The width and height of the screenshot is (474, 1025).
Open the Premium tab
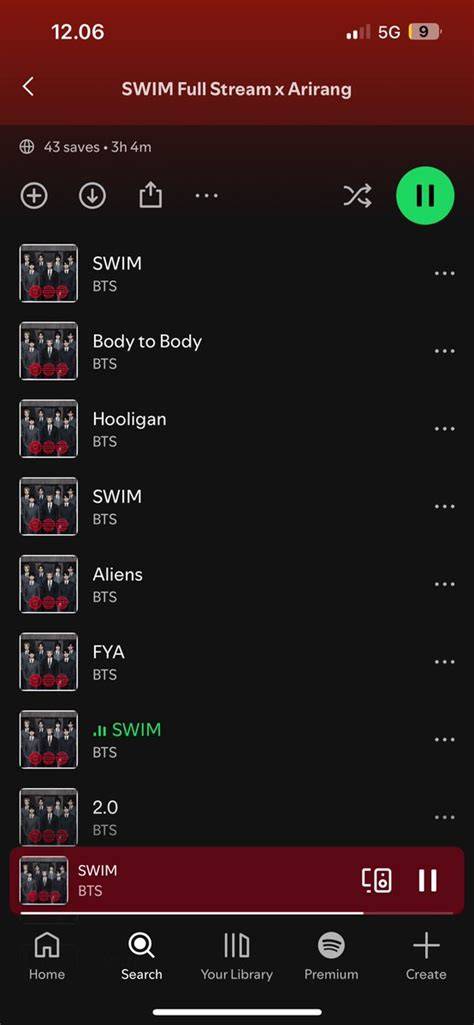[x=331, y=956]
